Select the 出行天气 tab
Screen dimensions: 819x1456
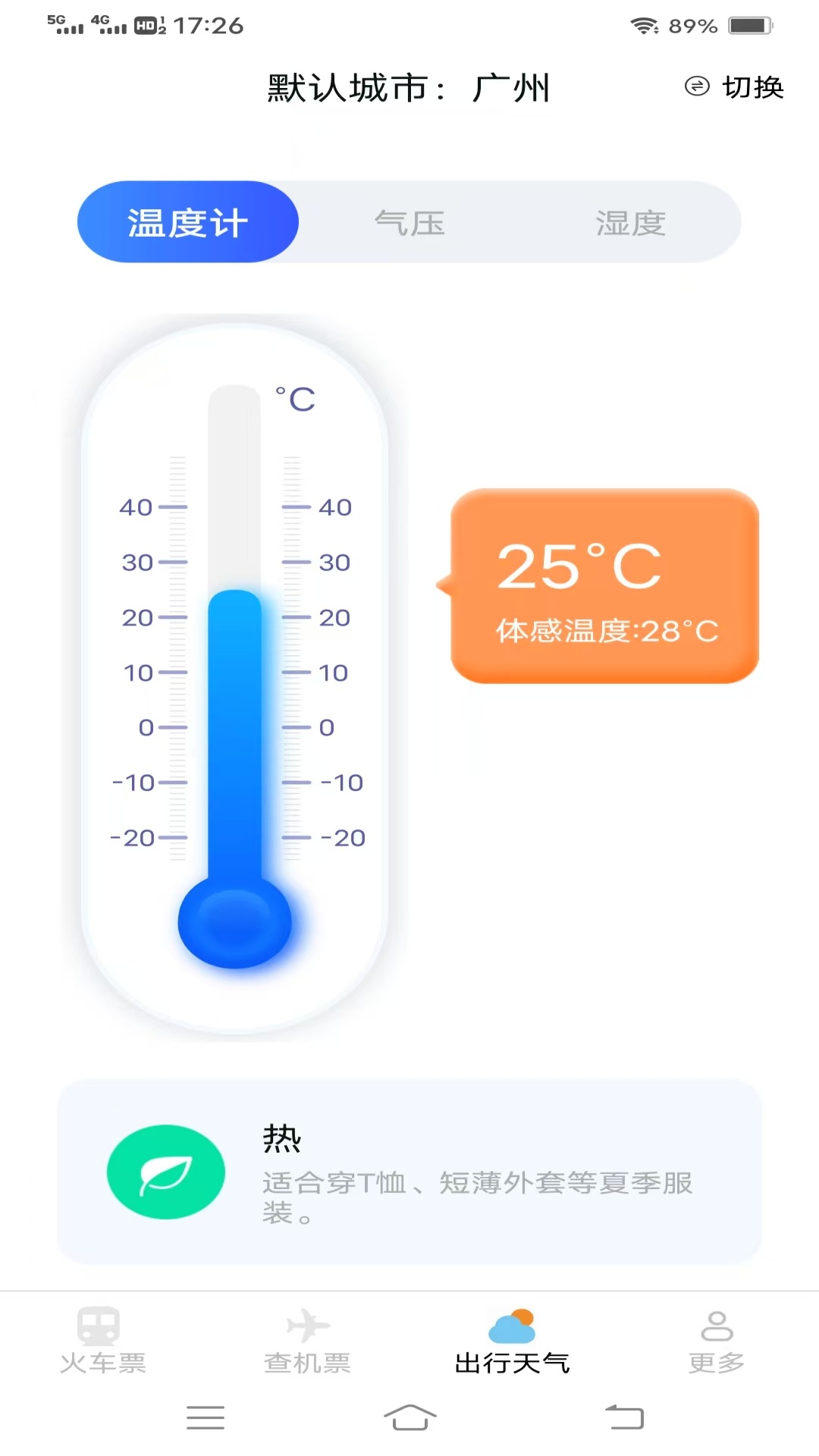coord(512,1341)
